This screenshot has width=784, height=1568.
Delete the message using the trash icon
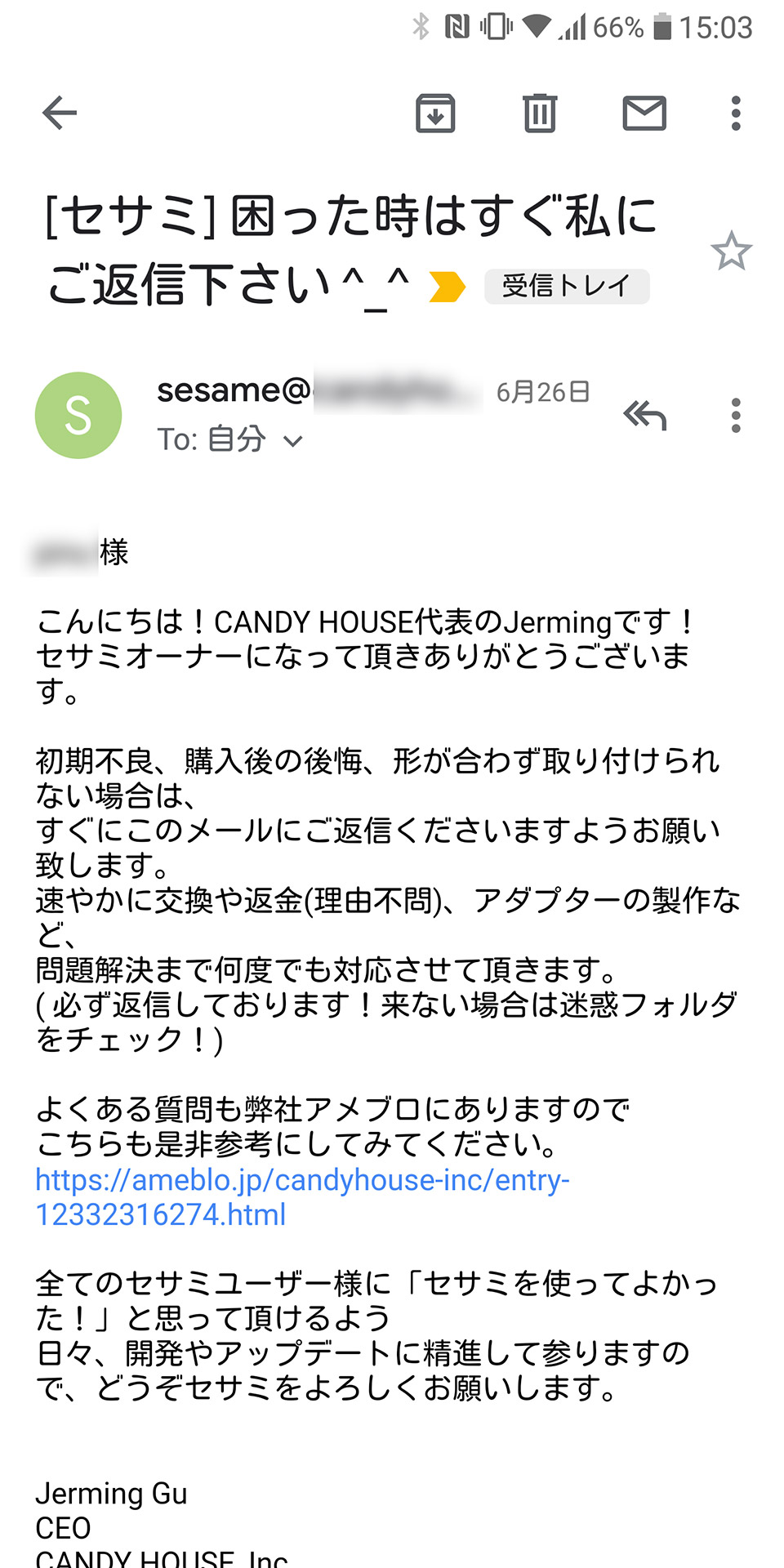pos(539,114)
